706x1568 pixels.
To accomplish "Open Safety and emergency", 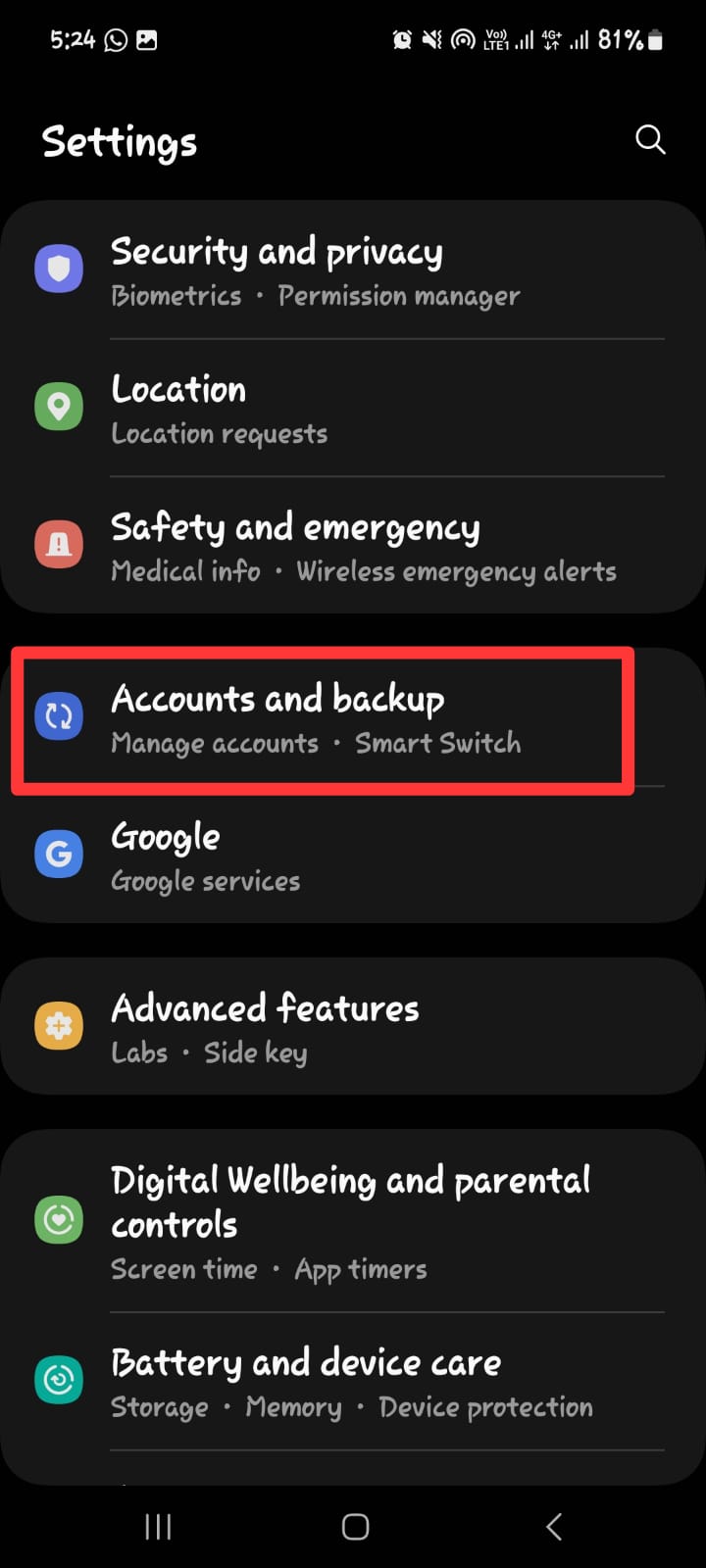I will tap(353, 545).
